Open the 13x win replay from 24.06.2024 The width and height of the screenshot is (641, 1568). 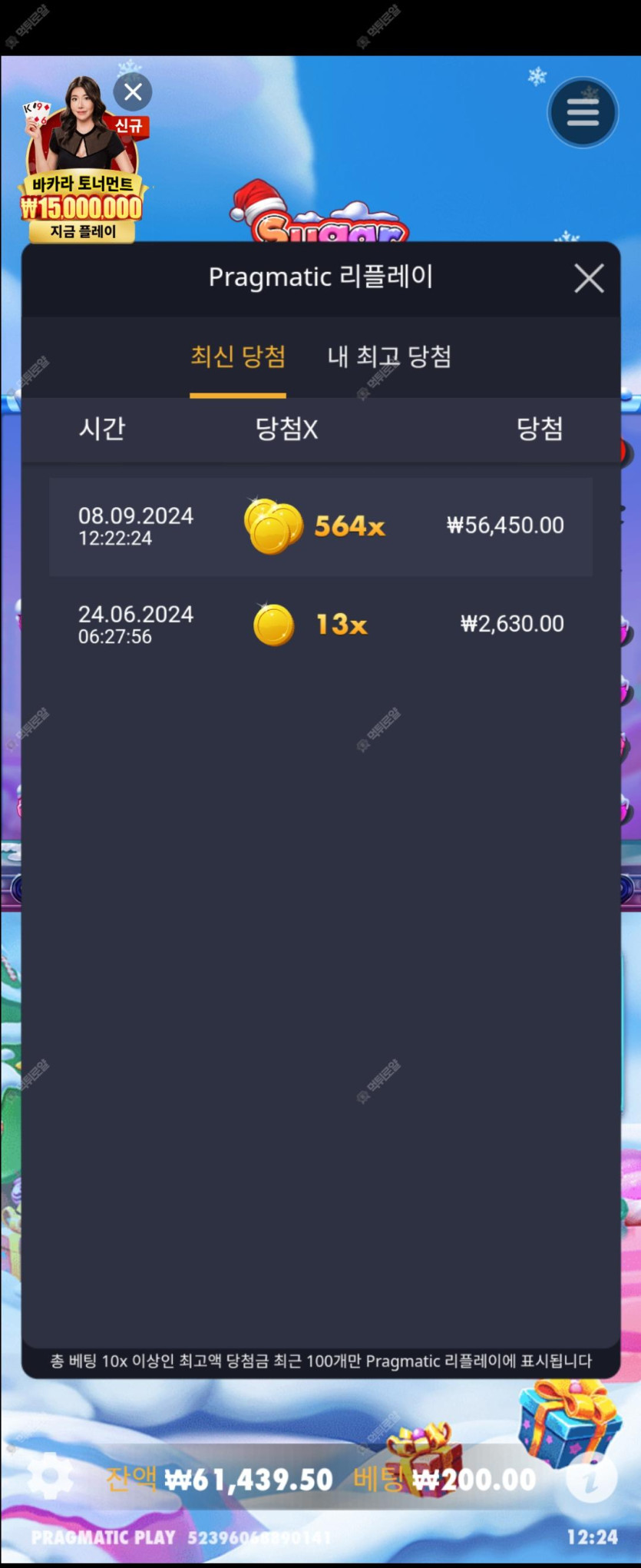[320, 625]
